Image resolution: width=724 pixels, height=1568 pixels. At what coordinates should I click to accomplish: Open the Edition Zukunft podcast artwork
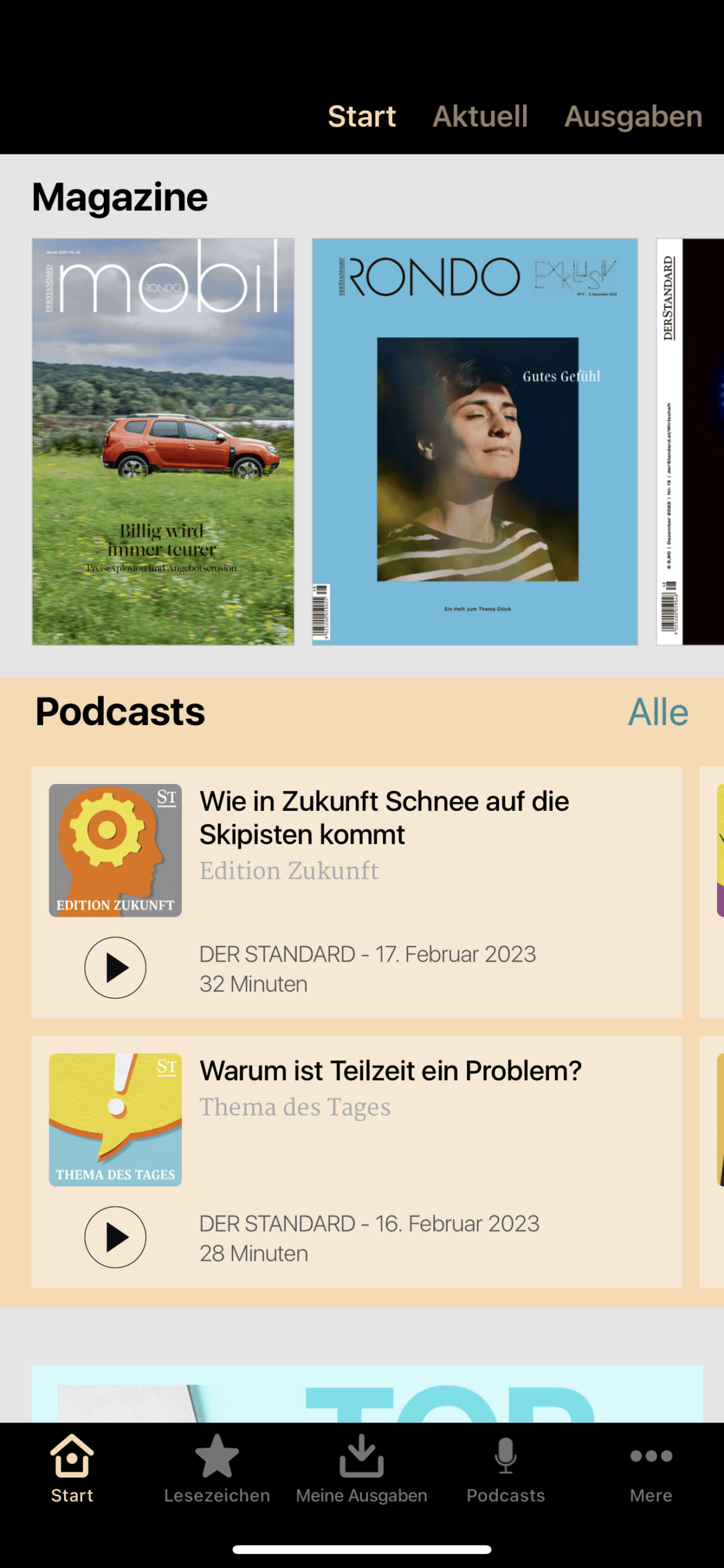click(115, 849)
